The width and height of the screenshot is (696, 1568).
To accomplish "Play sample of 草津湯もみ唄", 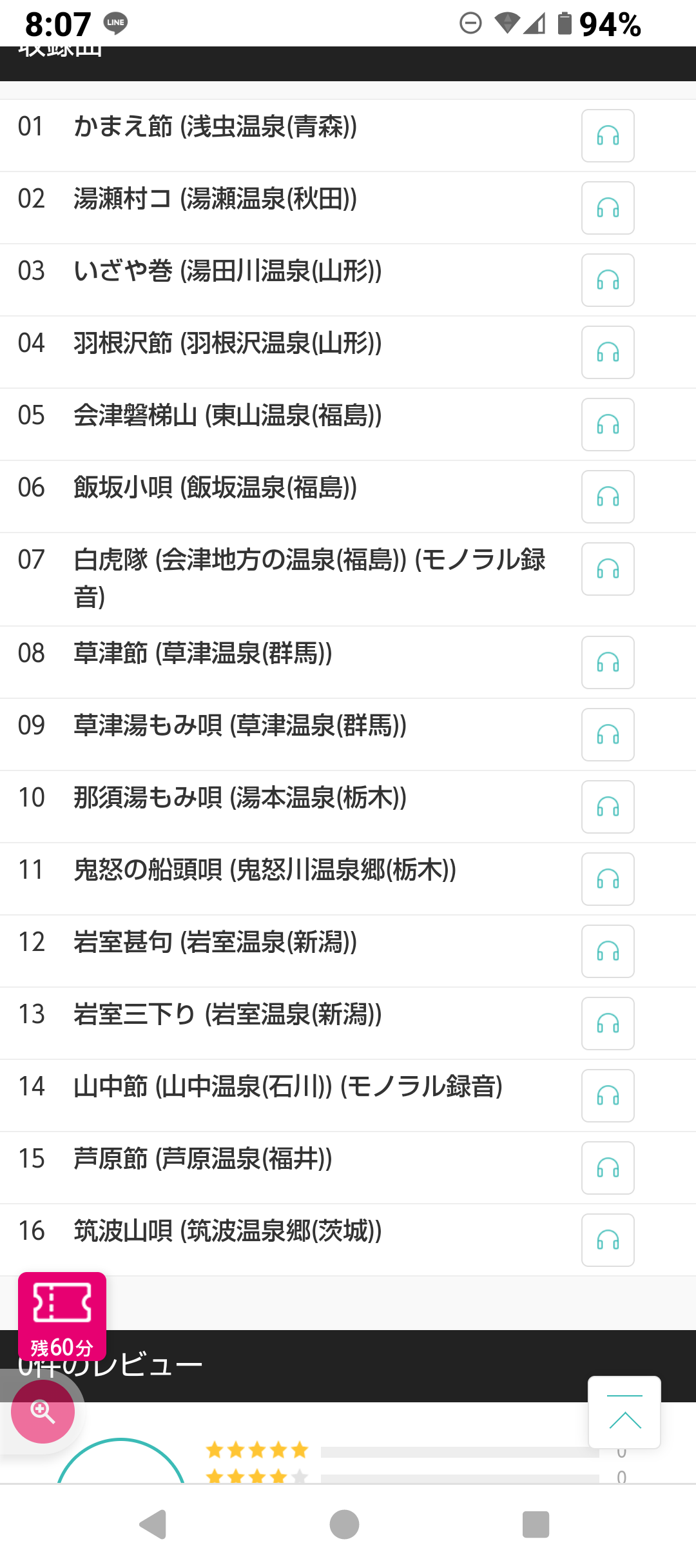I will pos(608,735).
